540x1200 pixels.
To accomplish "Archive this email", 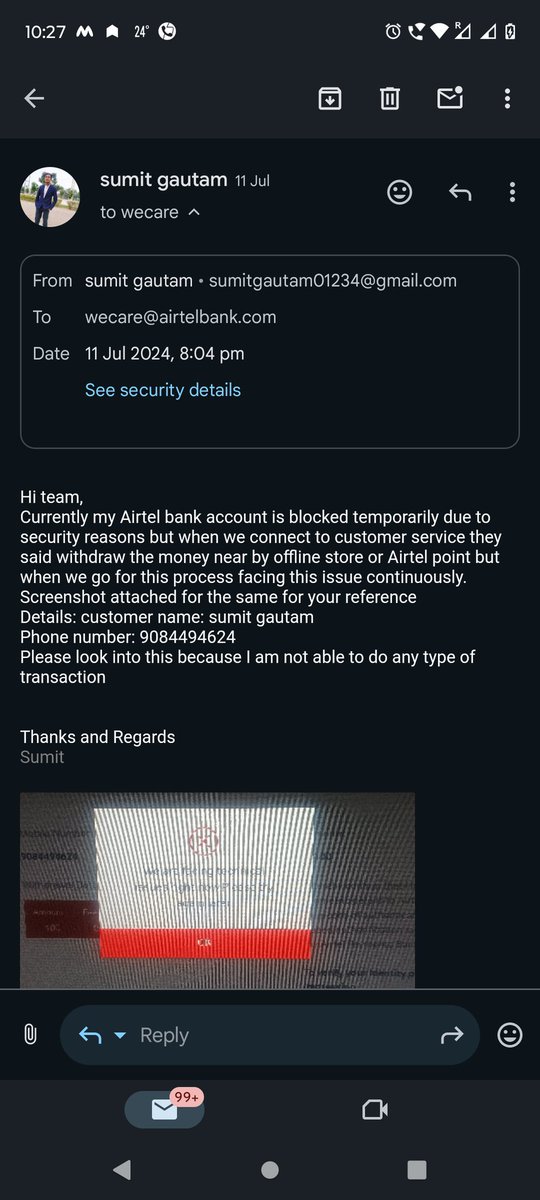I will pyautogui.click(x=329, y=98).
